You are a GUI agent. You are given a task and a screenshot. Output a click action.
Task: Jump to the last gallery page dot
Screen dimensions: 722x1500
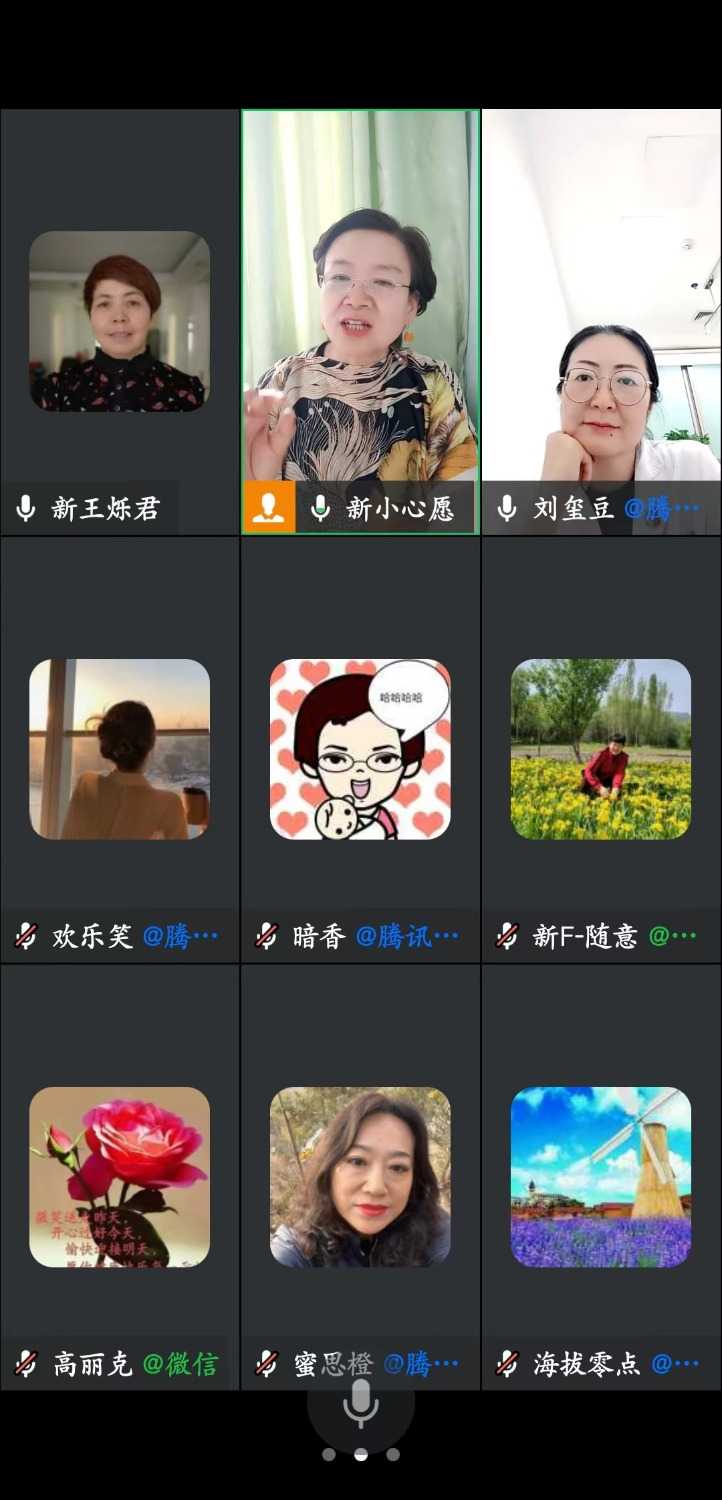click(x=393, y=1455)
